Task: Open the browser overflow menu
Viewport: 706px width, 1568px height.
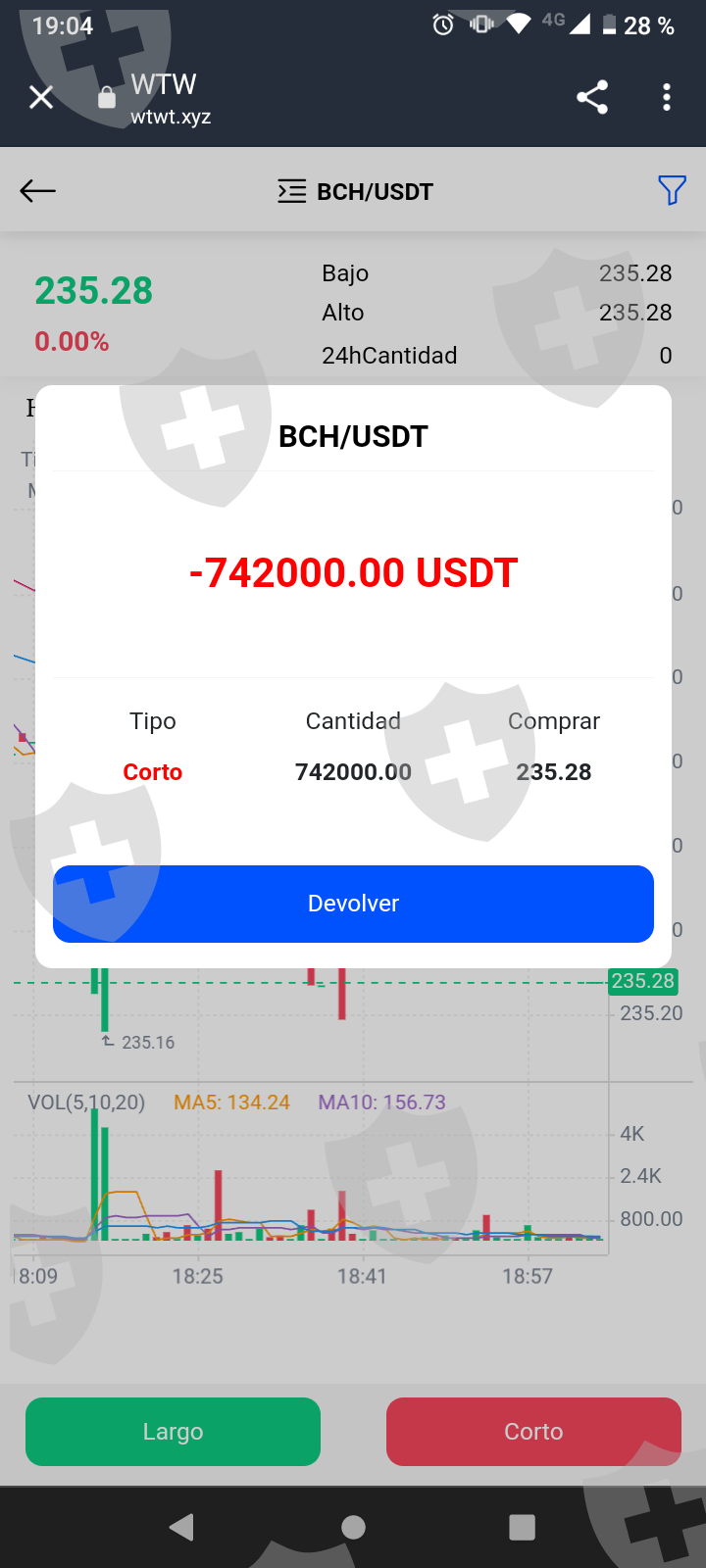Action: pos(667,97)
